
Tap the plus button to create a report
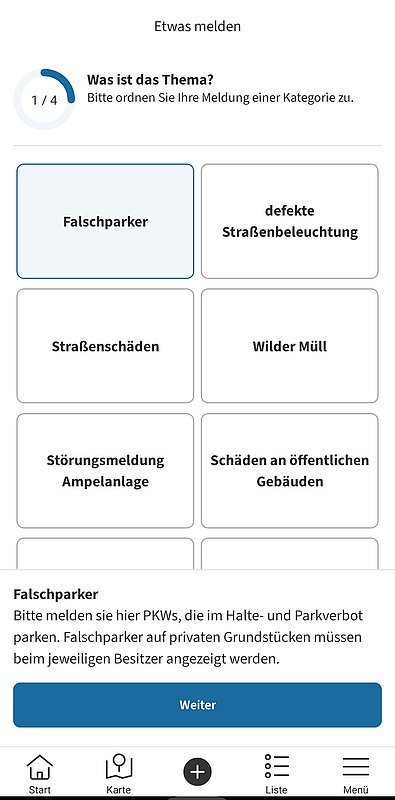(198, 771)
